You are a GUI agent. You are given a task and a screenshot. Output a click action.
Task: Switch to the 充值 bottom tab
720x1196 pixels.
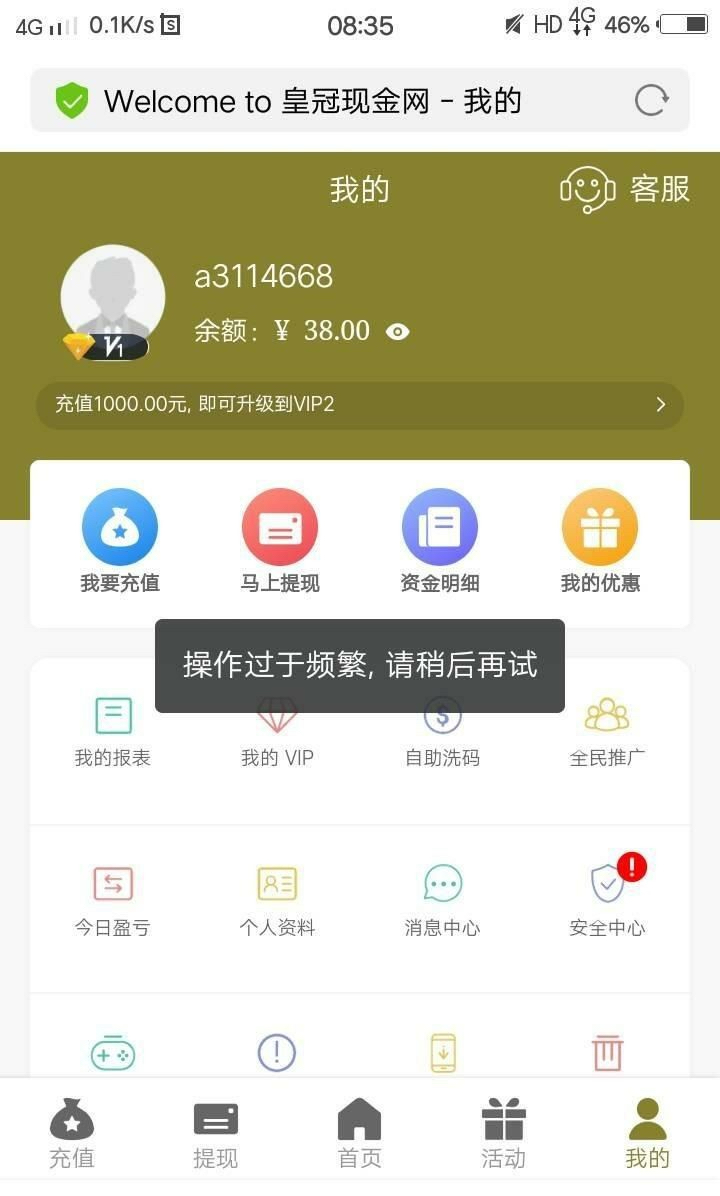[72, 1134]
